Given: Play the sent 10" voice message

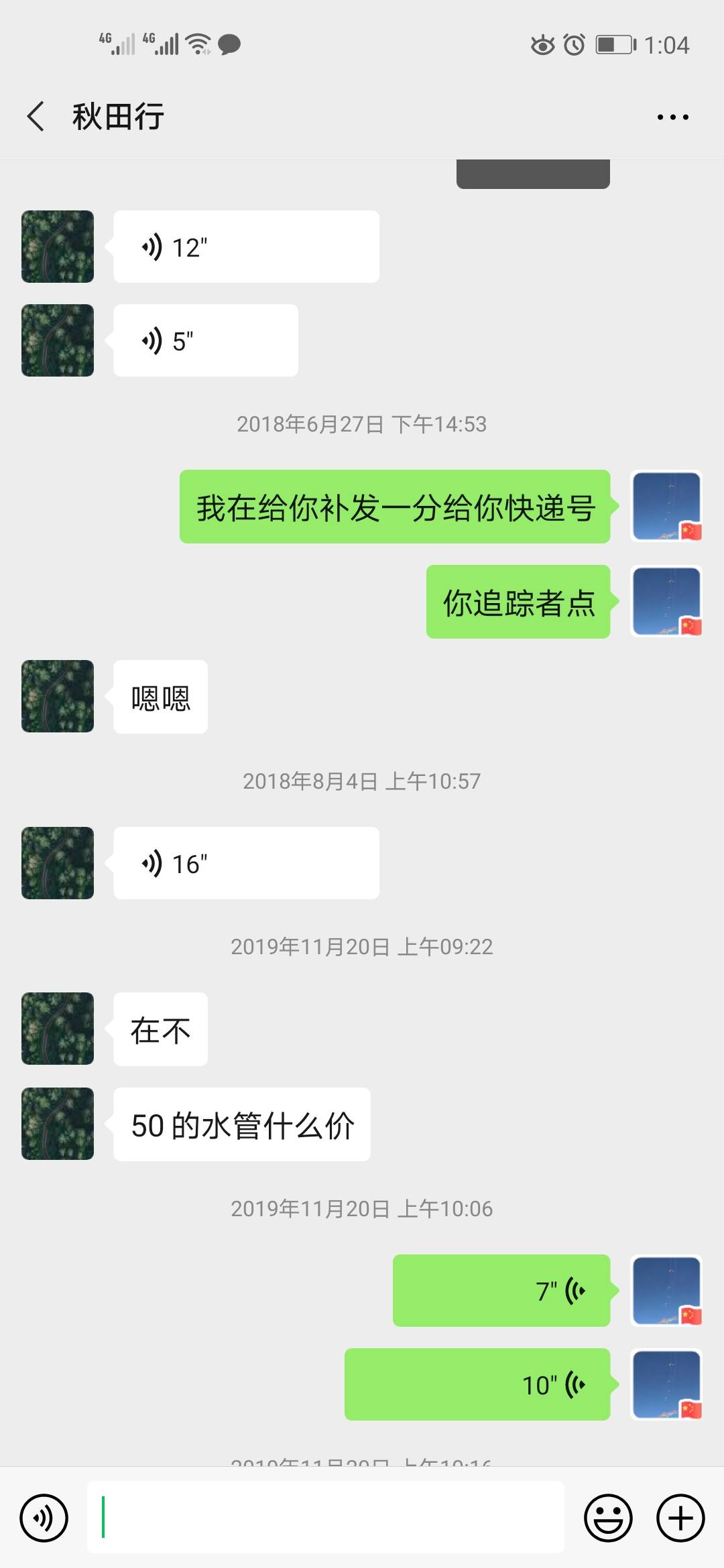Looking at the screenshot, I should (x=477, y=1384).
